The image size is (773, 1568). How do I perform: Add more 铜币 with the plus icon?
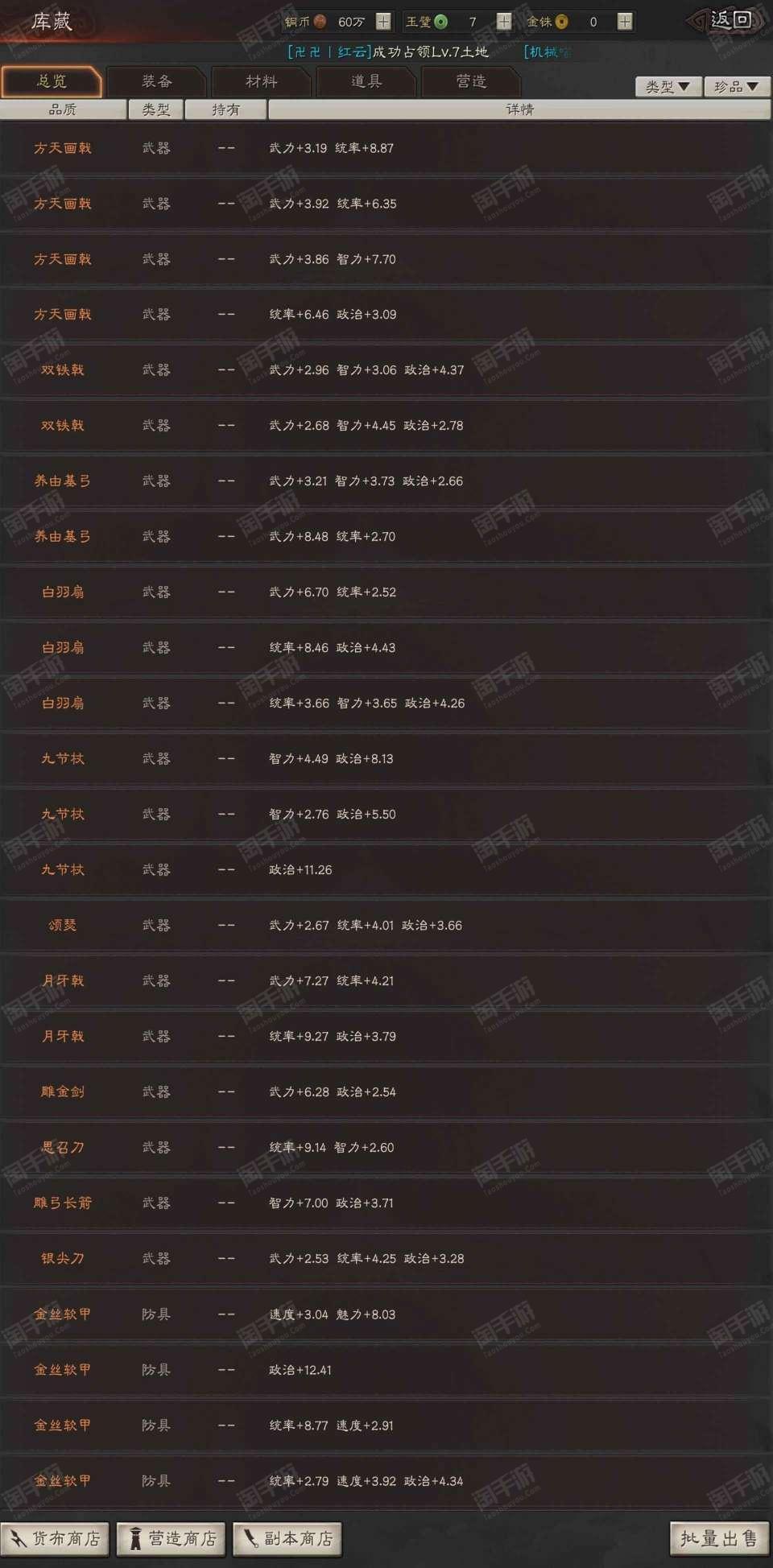383,22
